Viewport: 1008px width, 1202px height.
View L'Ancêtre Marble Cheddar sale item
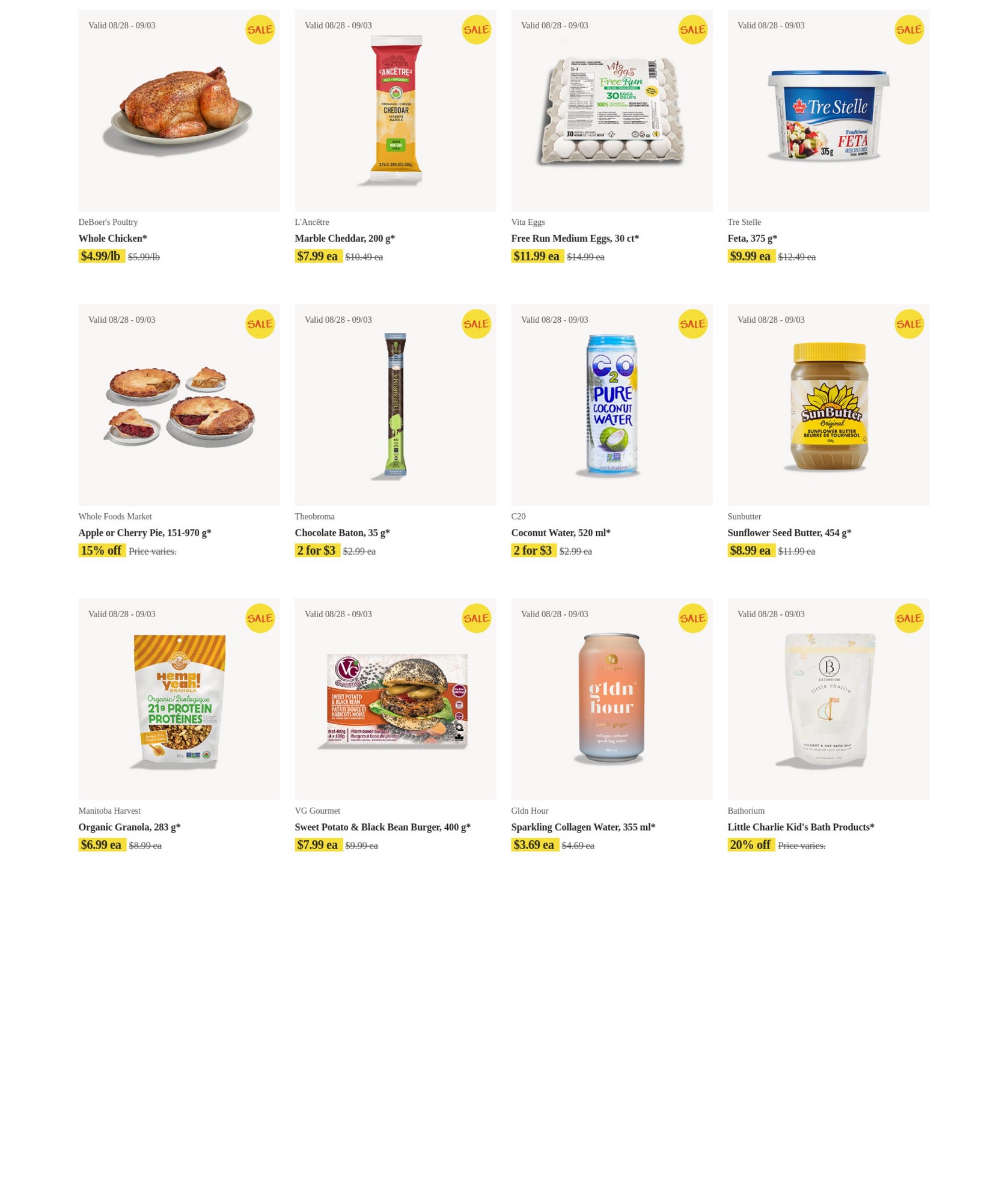tap(395, 111)
